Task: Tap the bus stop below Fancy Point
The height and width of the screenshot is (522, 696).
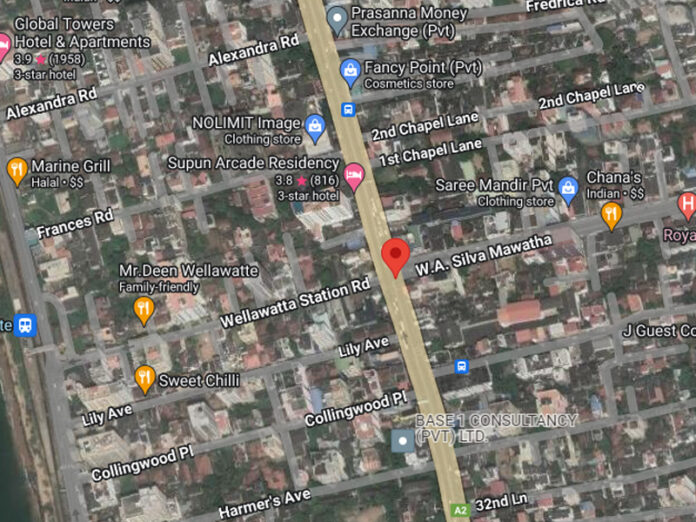Action: pos(347,109)
